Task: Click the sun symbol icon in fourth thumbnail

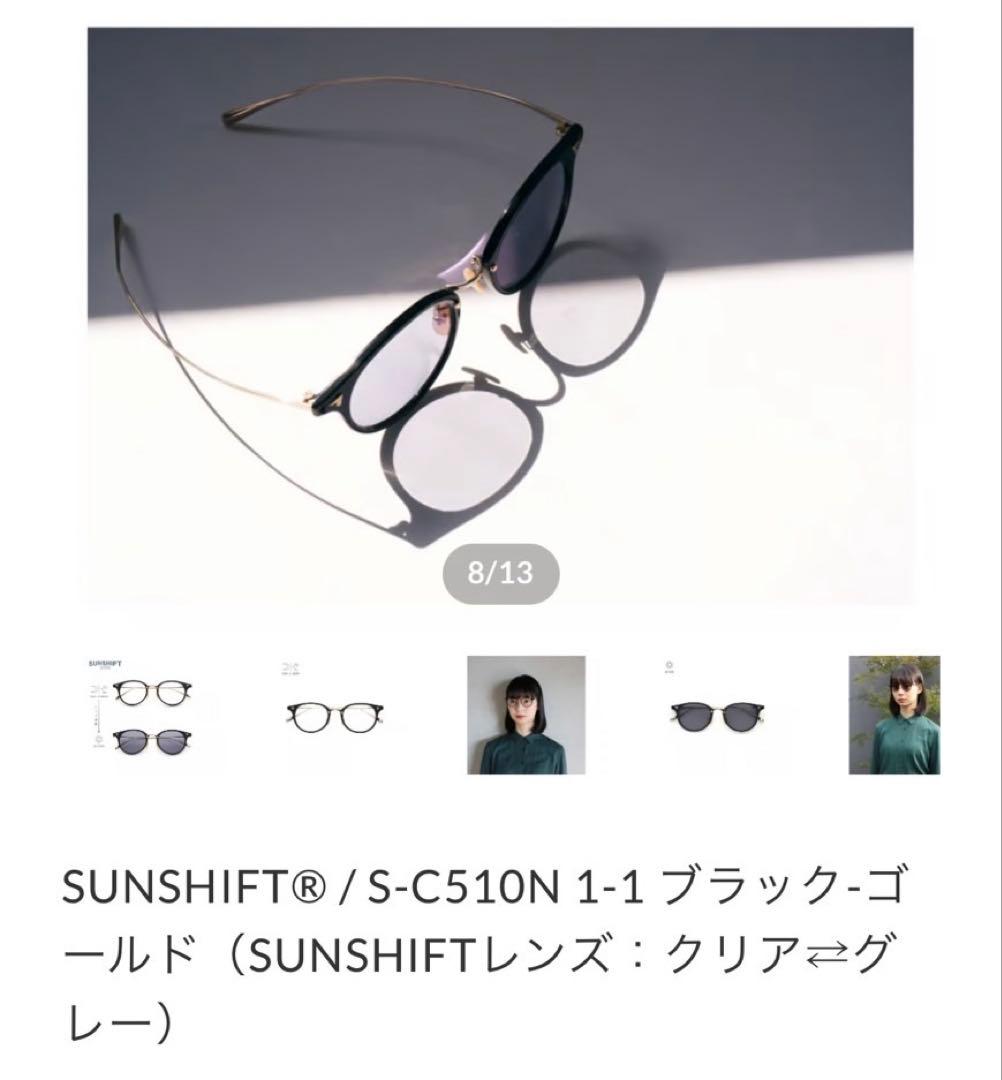Action: click(x=670, y=665)
